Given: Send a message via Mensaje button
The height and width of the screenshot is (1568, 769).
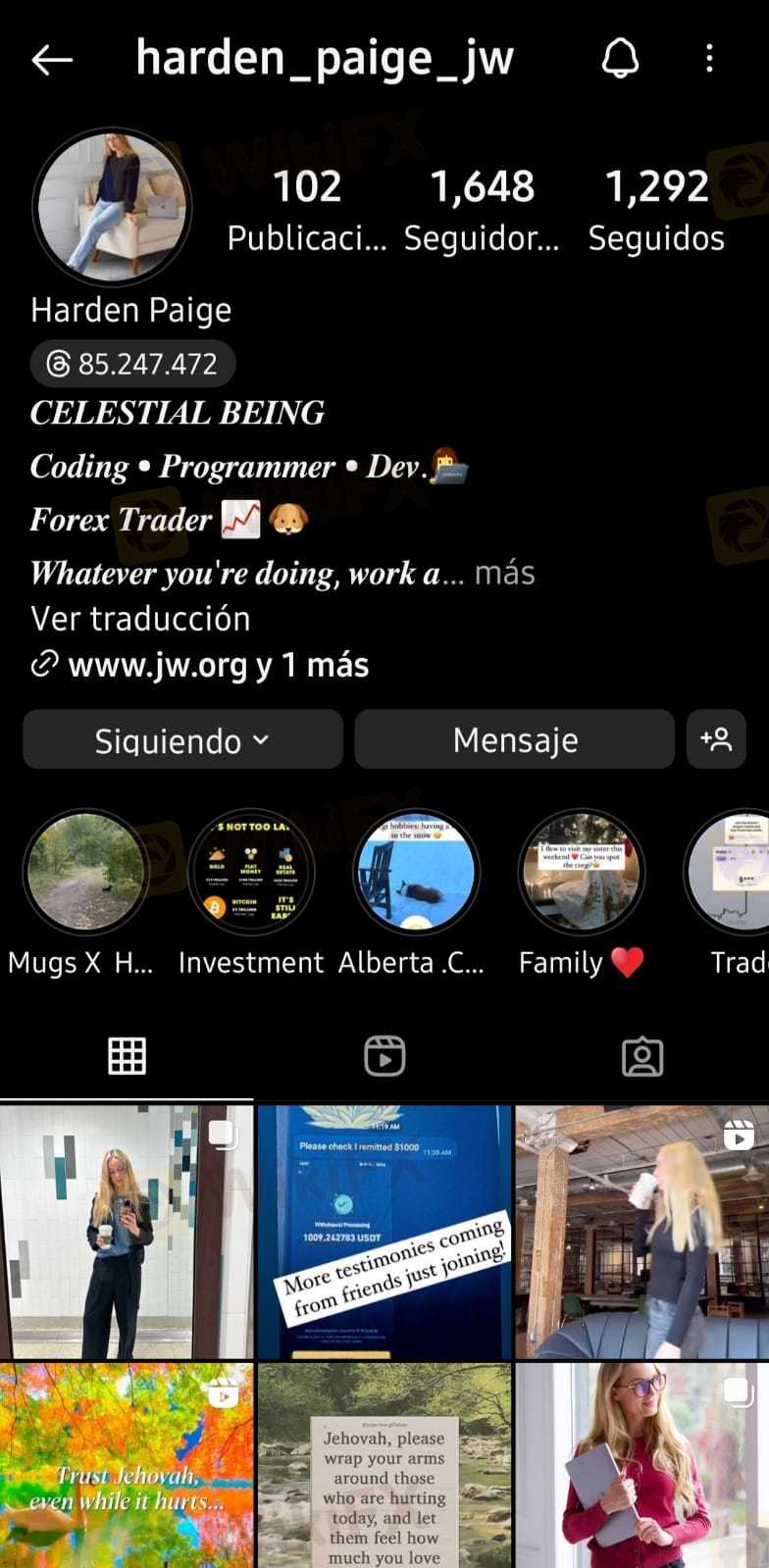Looking at the screenshot, I should [x=515, y=739].
